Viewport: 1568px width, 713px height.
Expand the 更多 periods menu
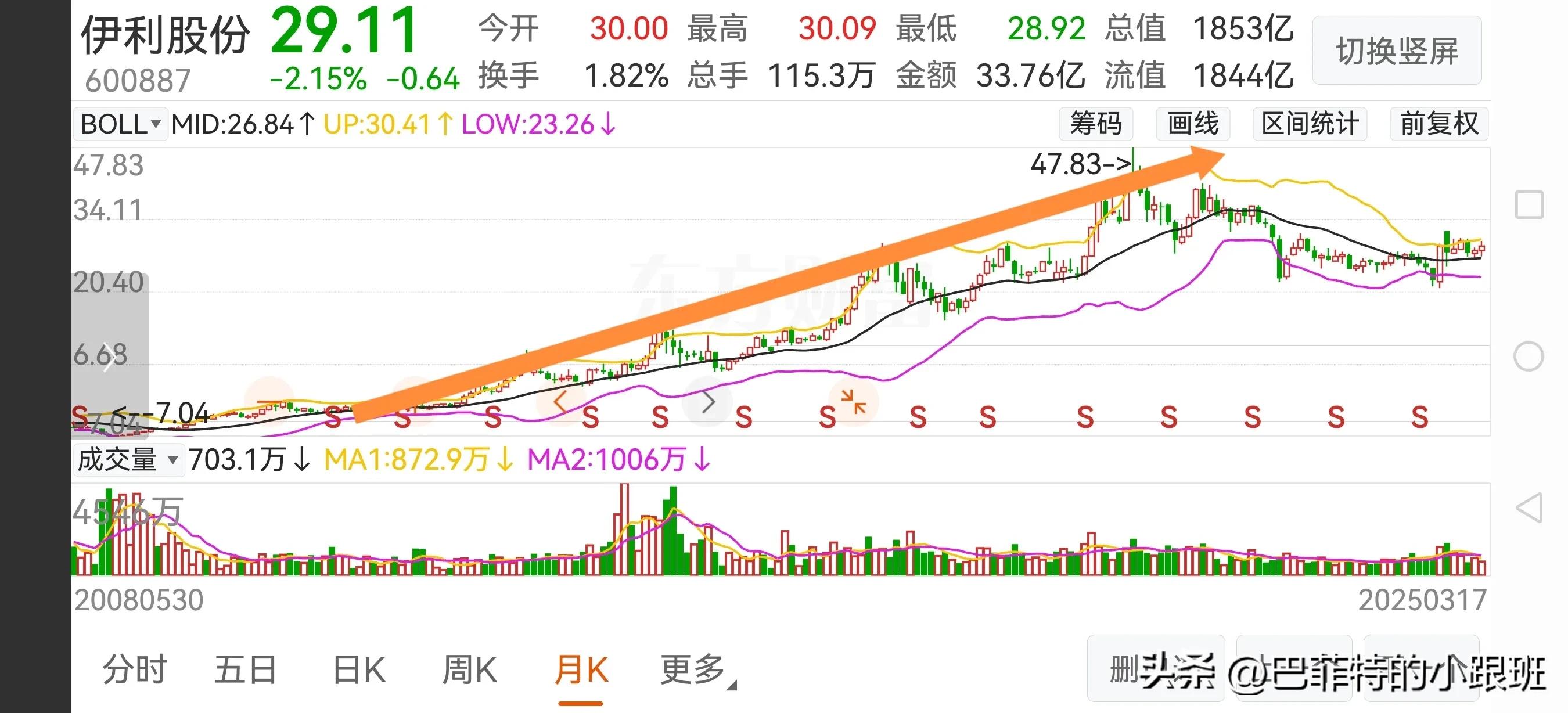coord(695,670)
